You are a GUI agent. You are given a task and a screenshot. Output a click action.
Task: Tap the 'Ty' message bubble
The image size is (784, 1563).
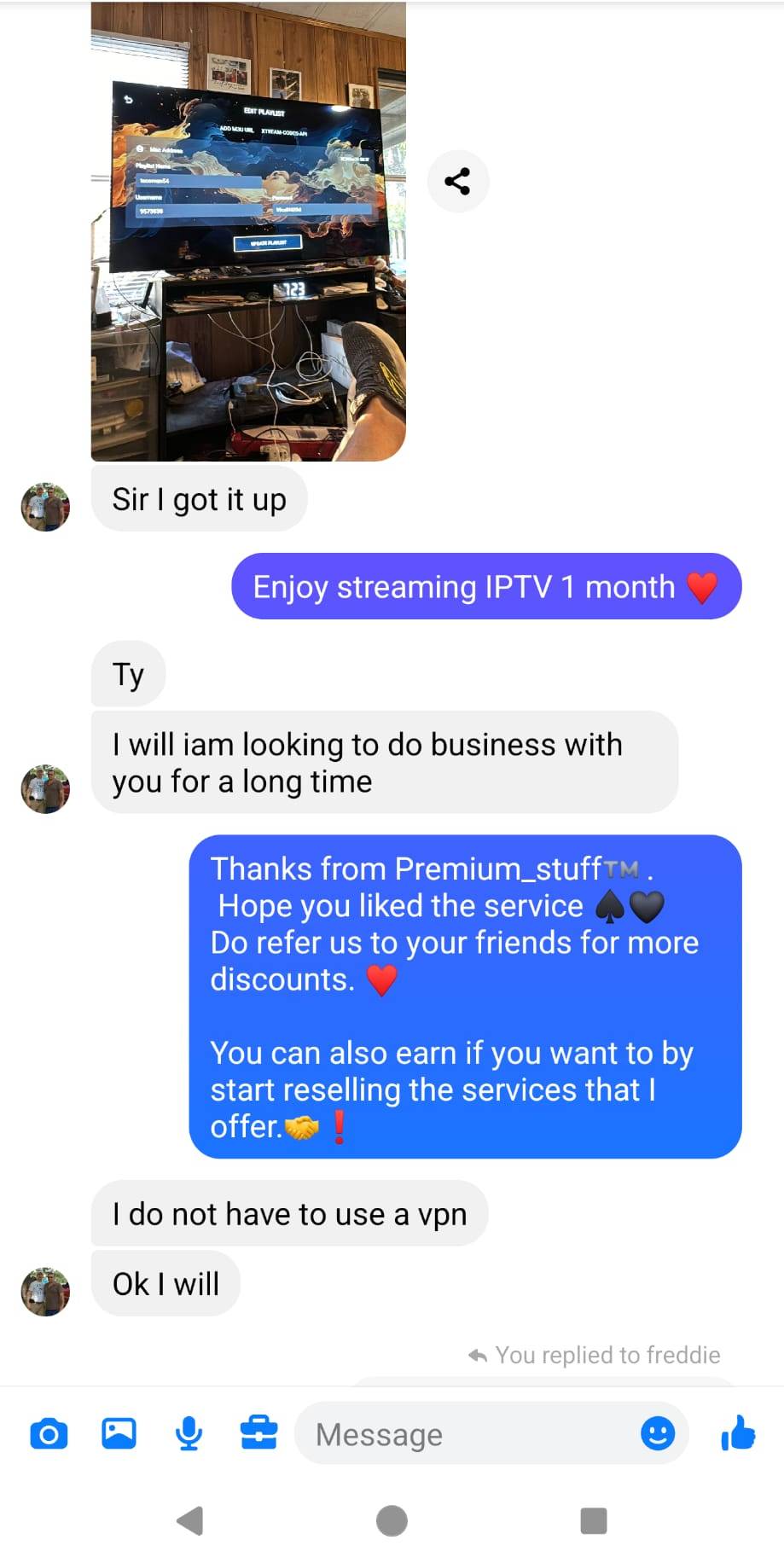(128, 674)
